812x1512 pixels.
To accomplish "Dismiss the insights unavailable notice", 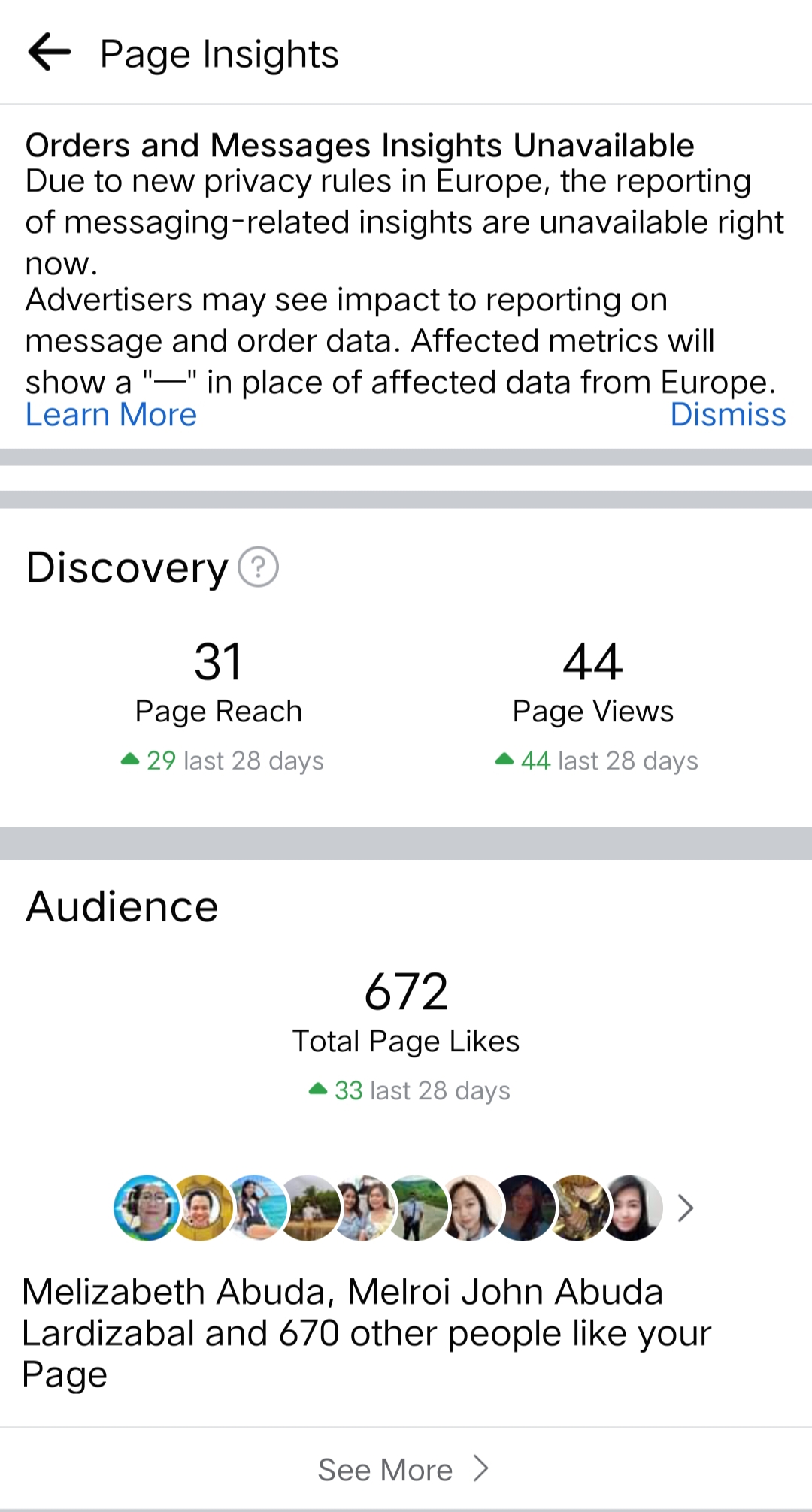I will click(727, 415).
